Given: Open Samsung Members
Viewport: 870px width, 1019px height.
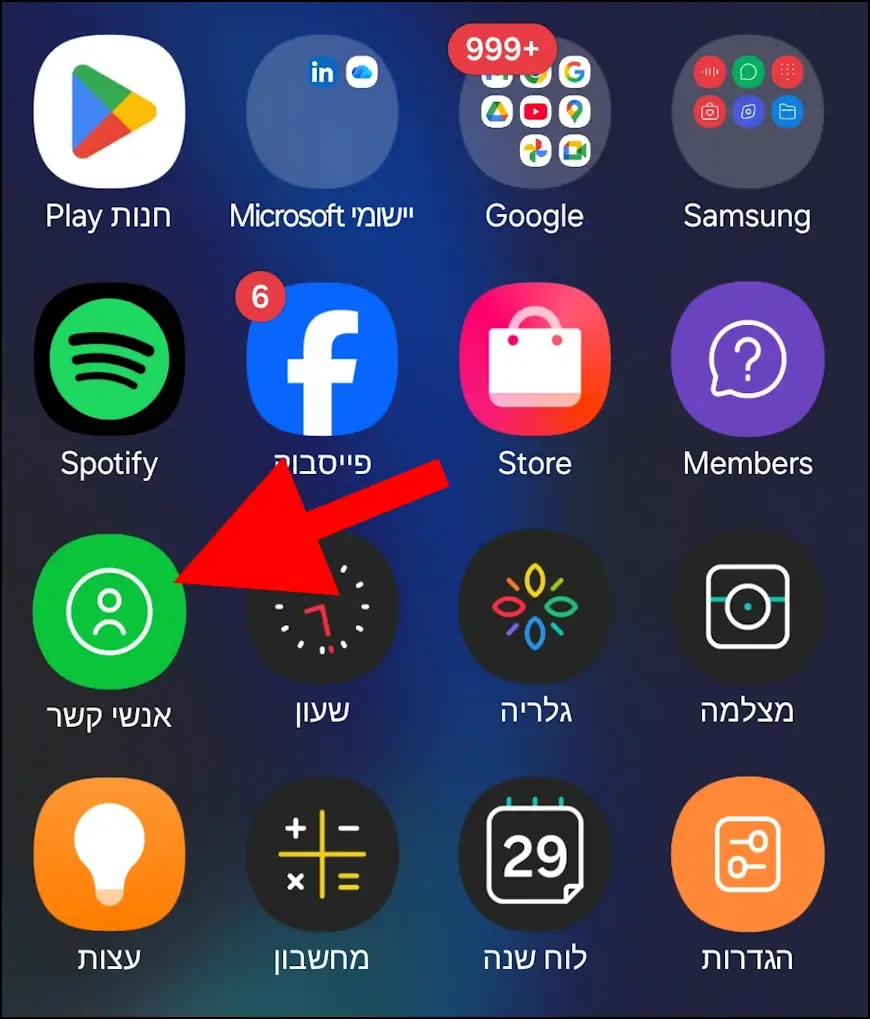Looking at the screenshot, I should coord(747,359).
